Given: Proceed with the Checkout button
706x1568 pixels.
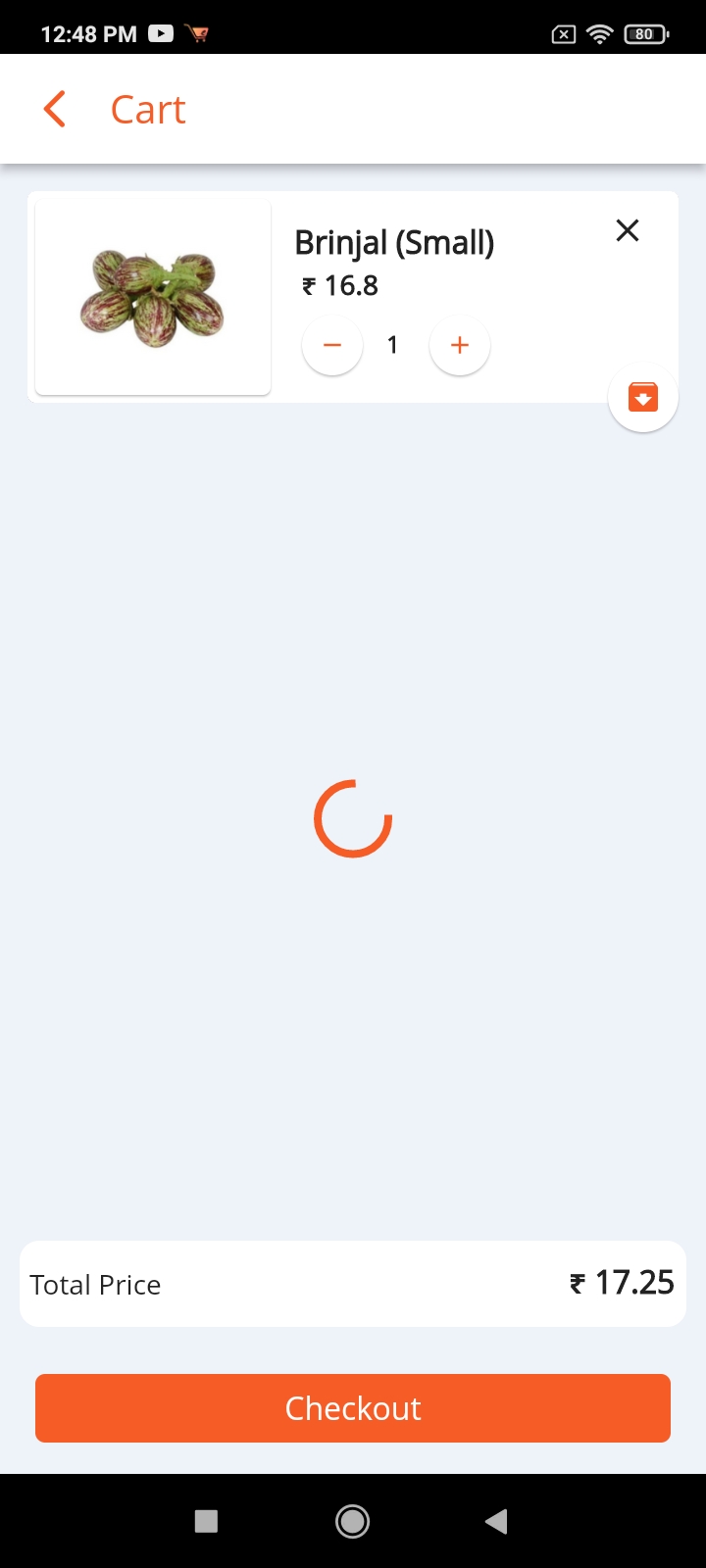Looking at the screenshot, I should tap(353, 1408).
